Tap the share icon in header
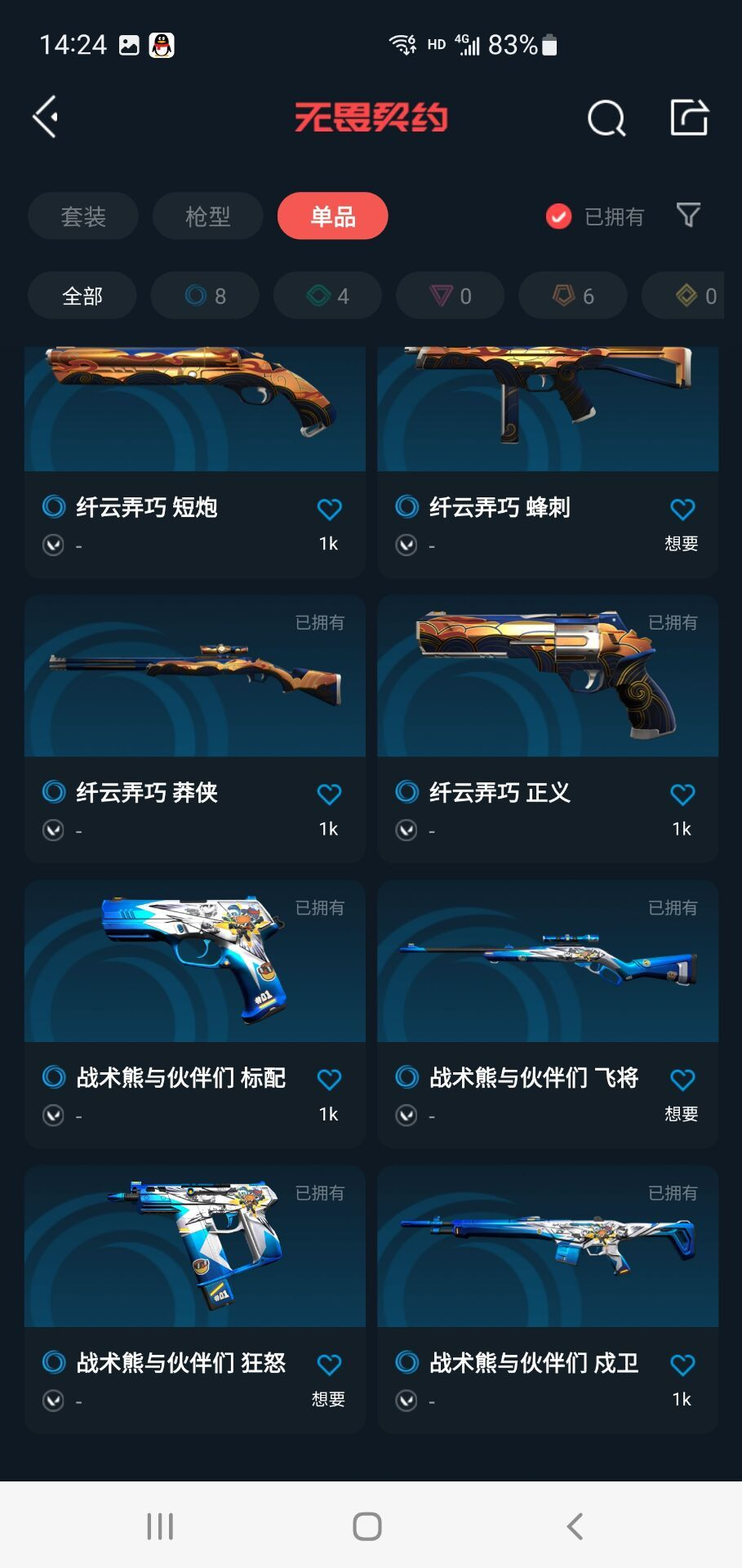Image resolution: width=742 pixels, height=1568 pixels. (x=689, y=117)
